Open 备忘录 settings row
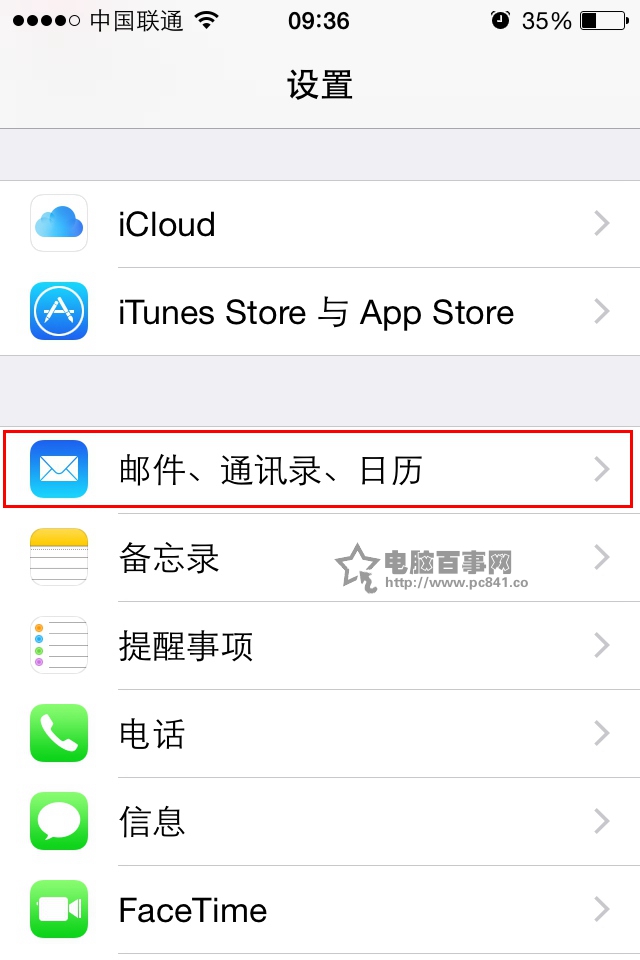This screenshot has width=640, height=960. pyautogui.click(x=320, y=557)
